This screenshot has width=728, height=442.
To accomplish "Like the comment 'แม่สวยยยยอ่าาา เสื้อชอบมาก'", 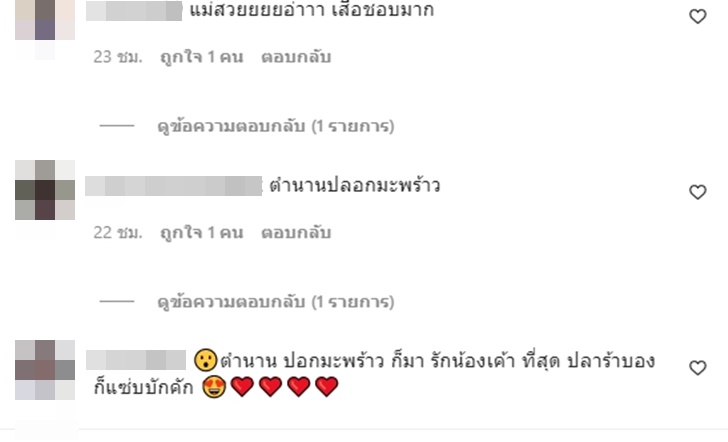I will [x=698, y=16].
